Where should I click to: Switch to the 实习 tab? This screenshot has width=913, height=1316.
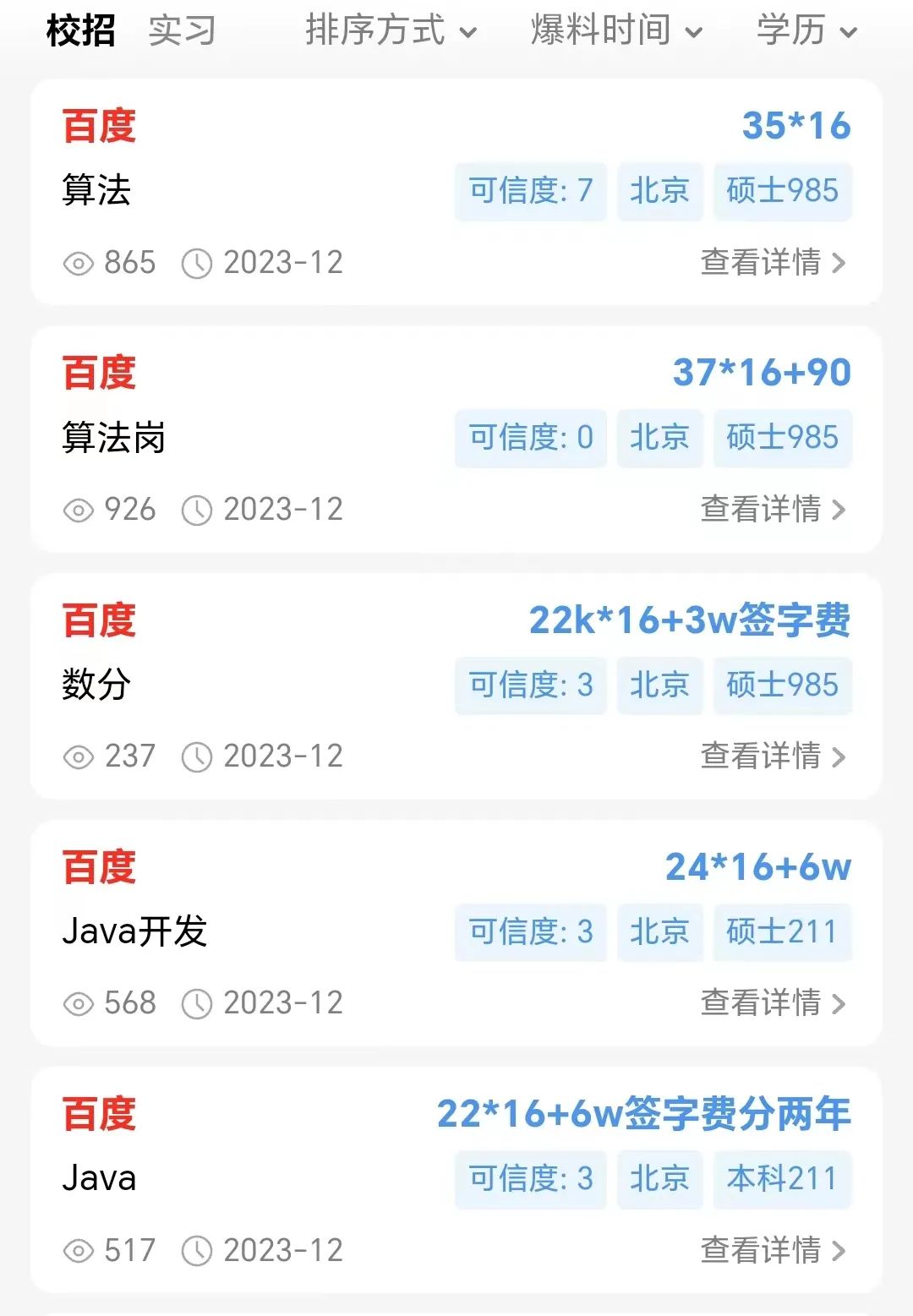(182, 31)
